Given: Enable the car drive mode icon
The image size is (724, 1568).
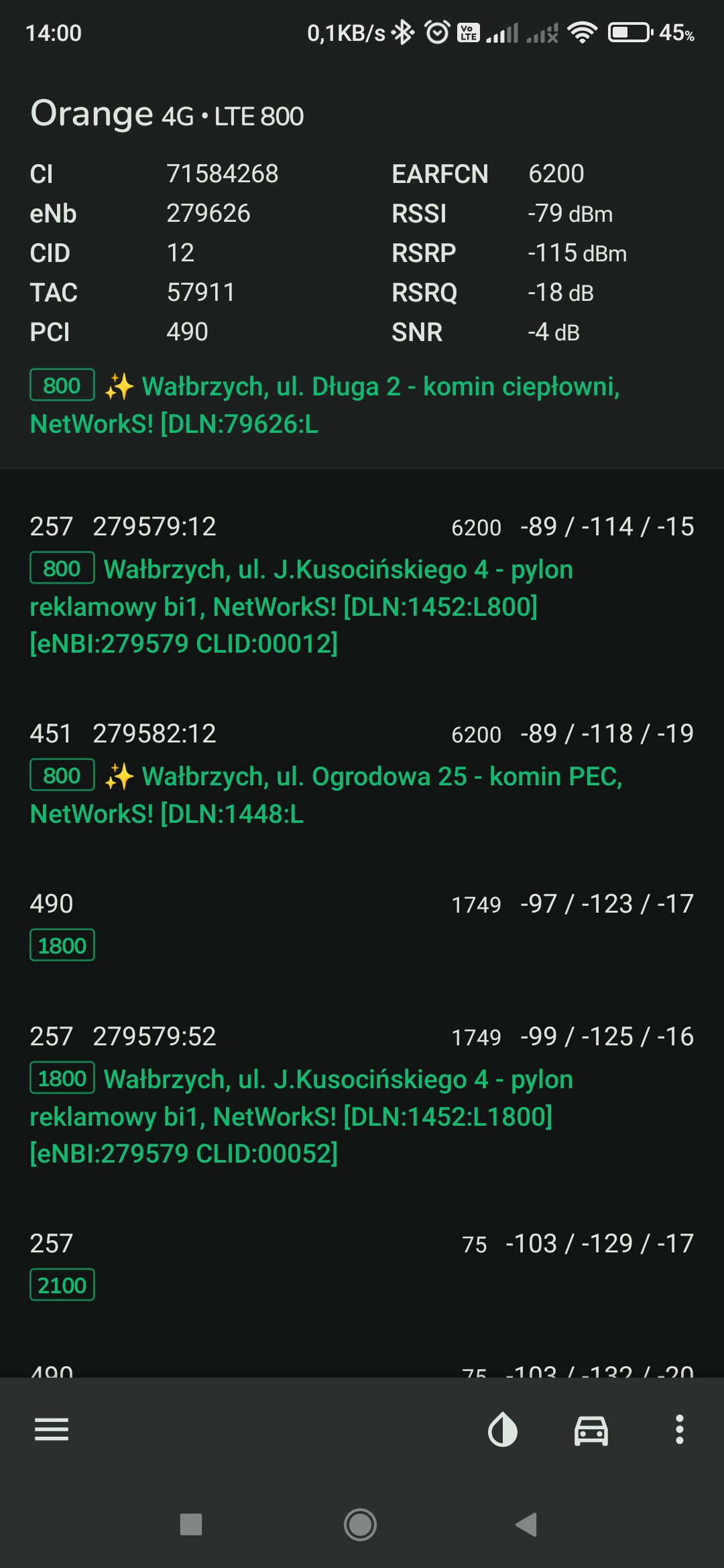Looking at the screenshot, I should (591, 1430).
